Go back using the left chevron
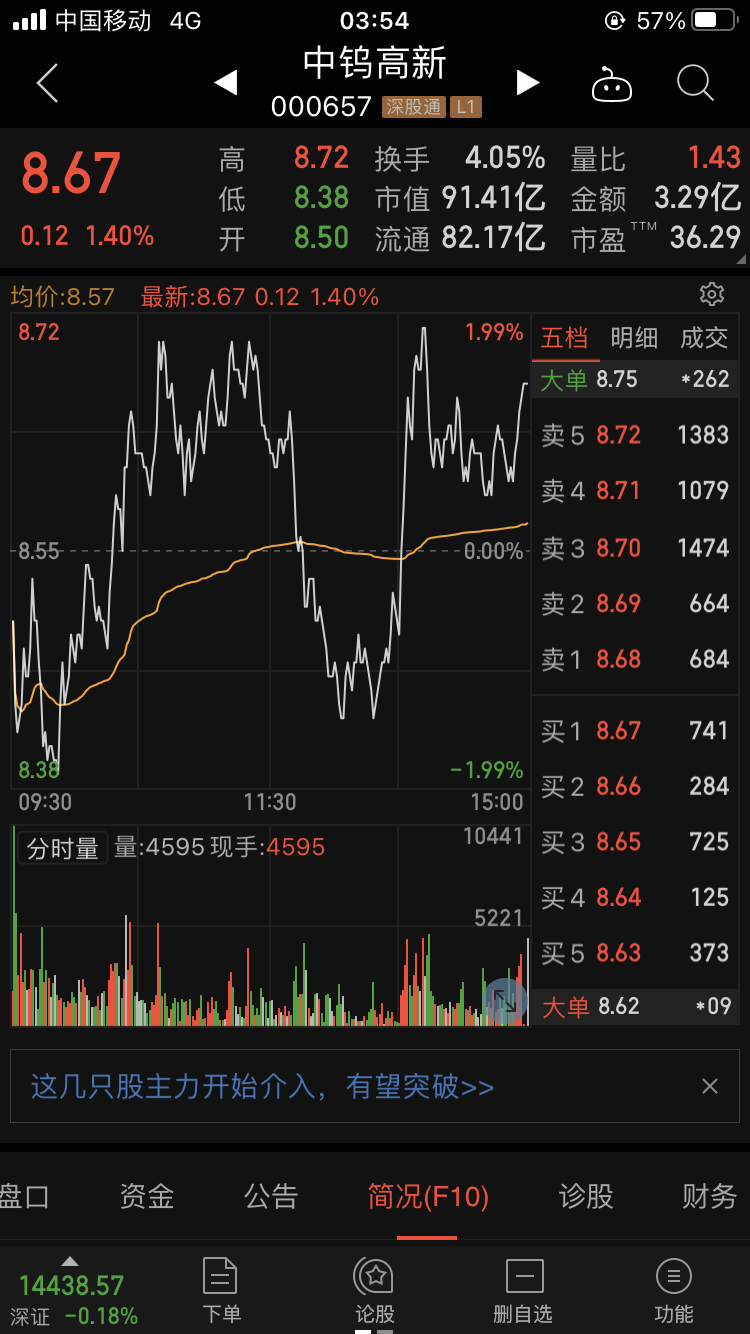Viewport: 750px width, 1334px height. (47, 85)
